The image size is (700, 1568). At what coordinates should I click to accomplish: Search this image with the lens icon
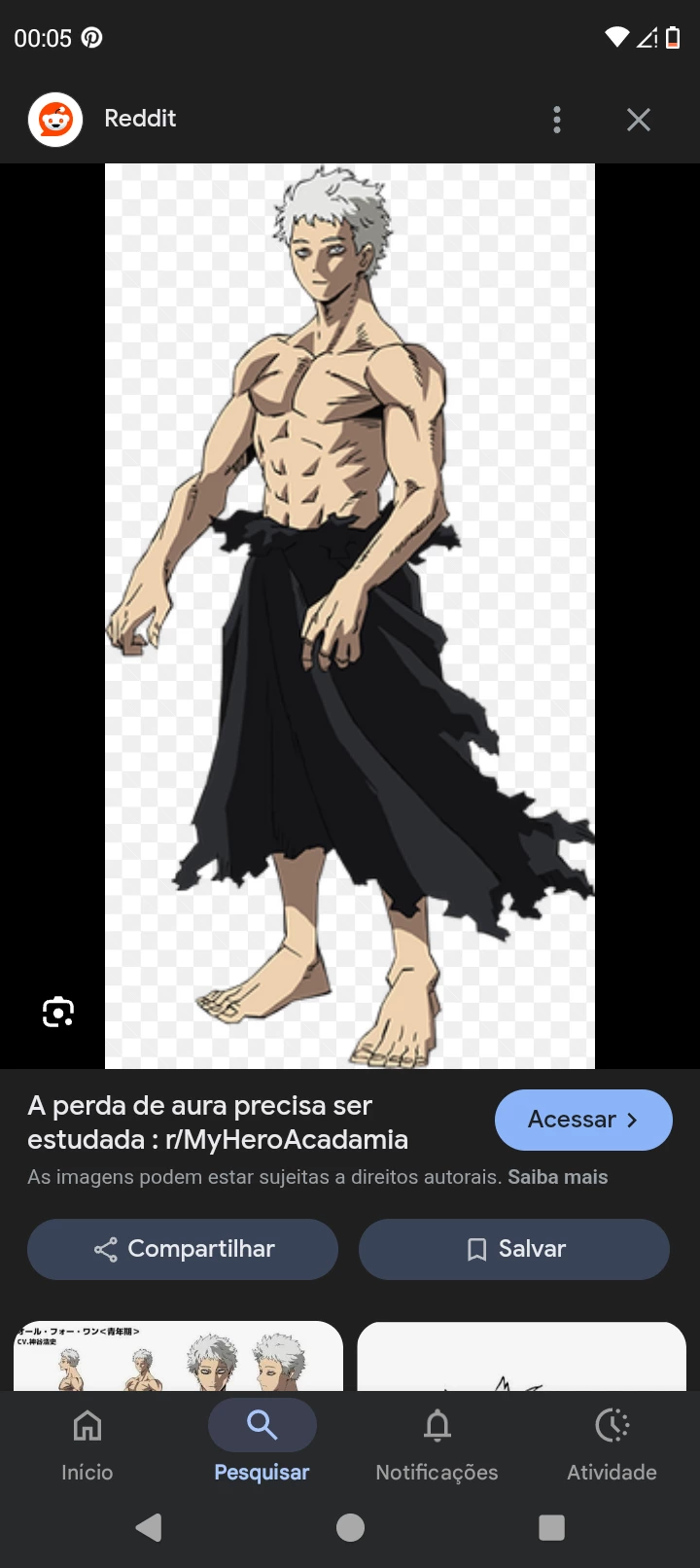[58, 1013]
